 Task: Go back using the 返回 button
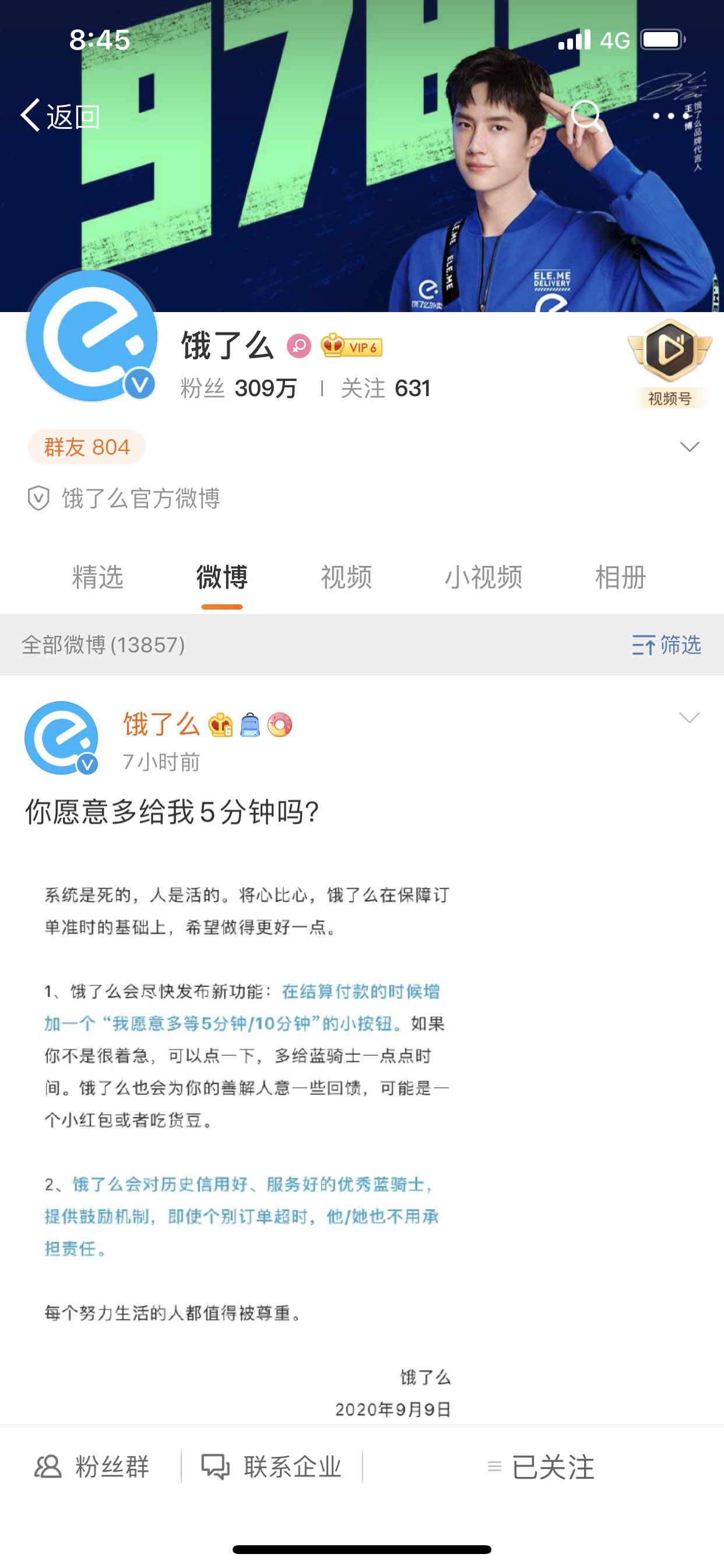(61, 116)
